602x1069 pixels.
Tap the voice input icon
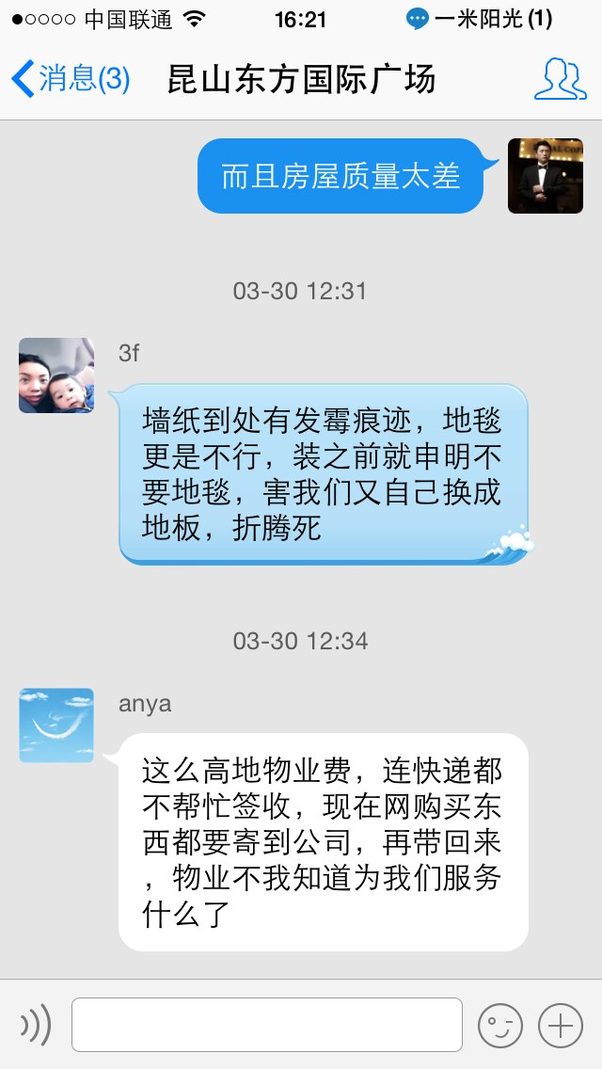click(35, 1024)
